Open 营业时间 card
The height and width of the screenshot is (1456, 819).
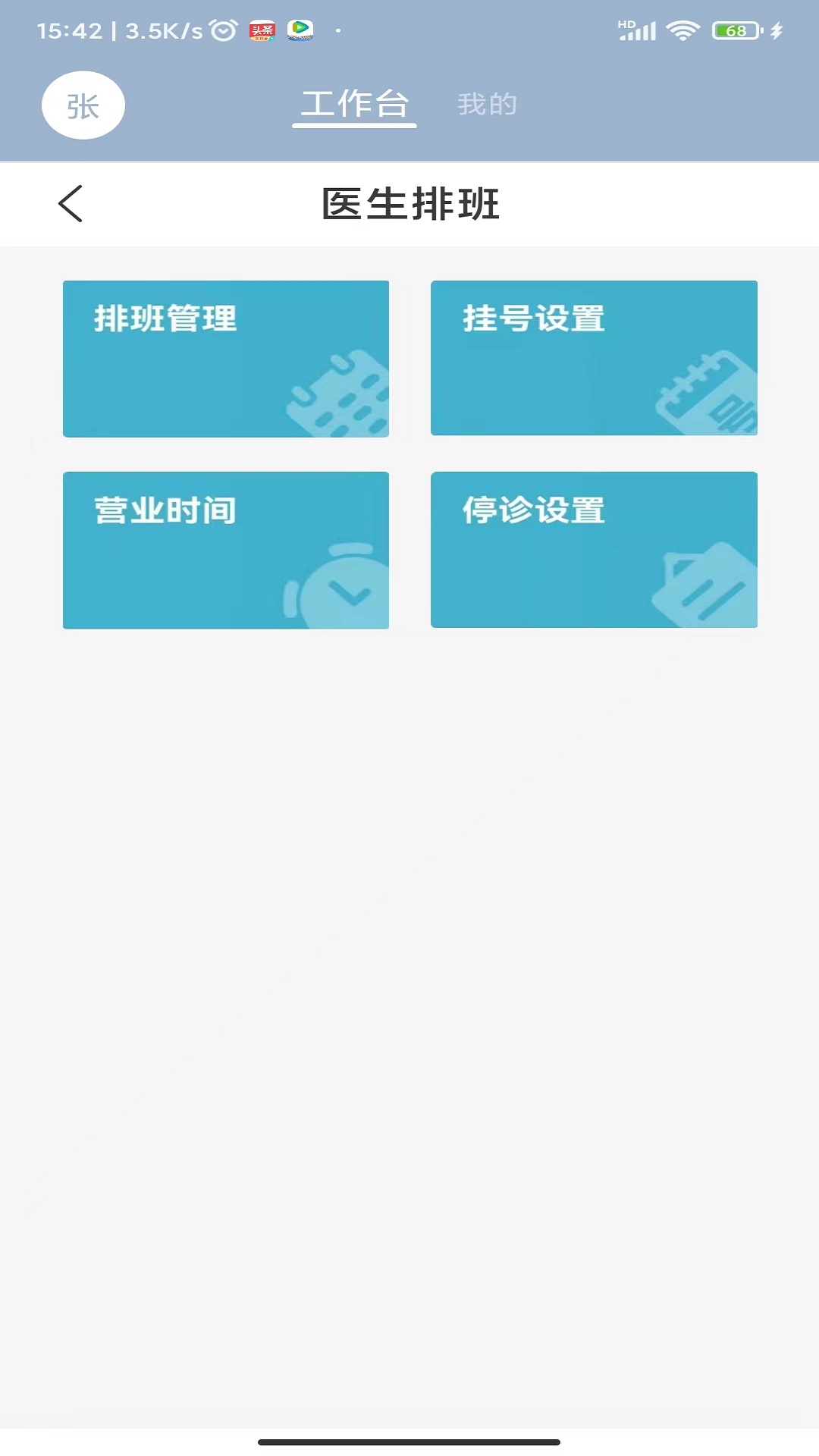225,551
